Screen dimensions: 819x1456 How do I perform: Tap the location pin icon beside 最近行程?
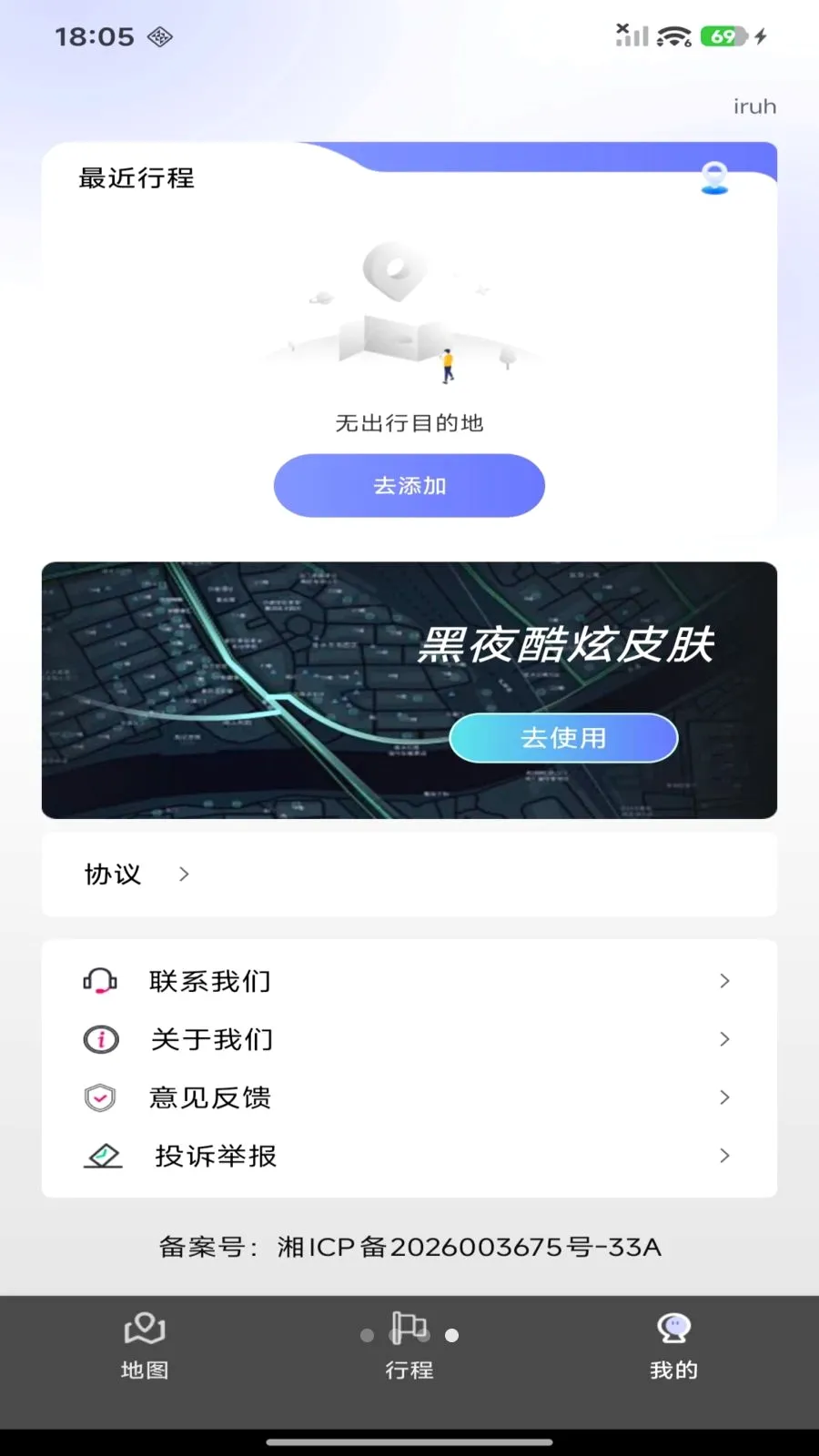(715, 177)
